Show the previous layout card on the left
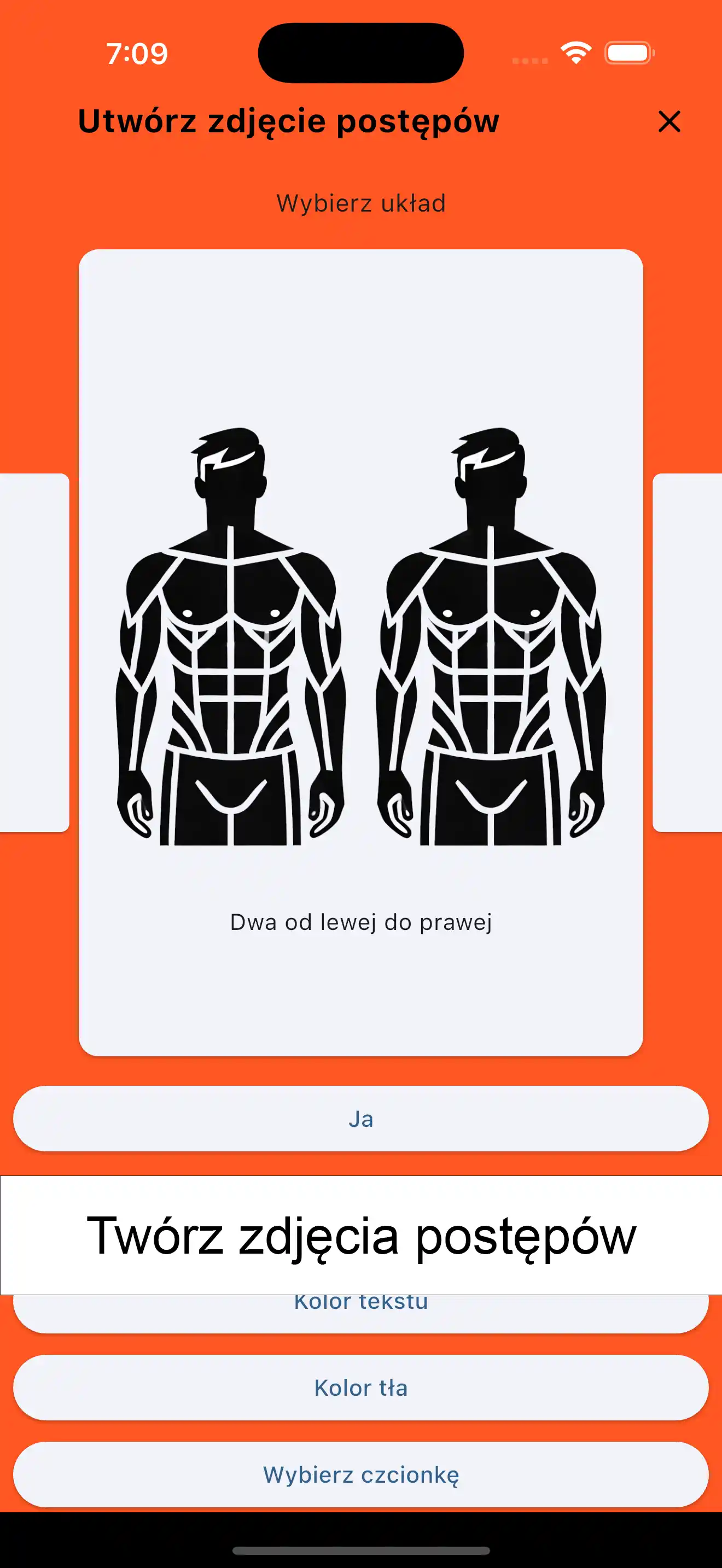 (34, 651)
